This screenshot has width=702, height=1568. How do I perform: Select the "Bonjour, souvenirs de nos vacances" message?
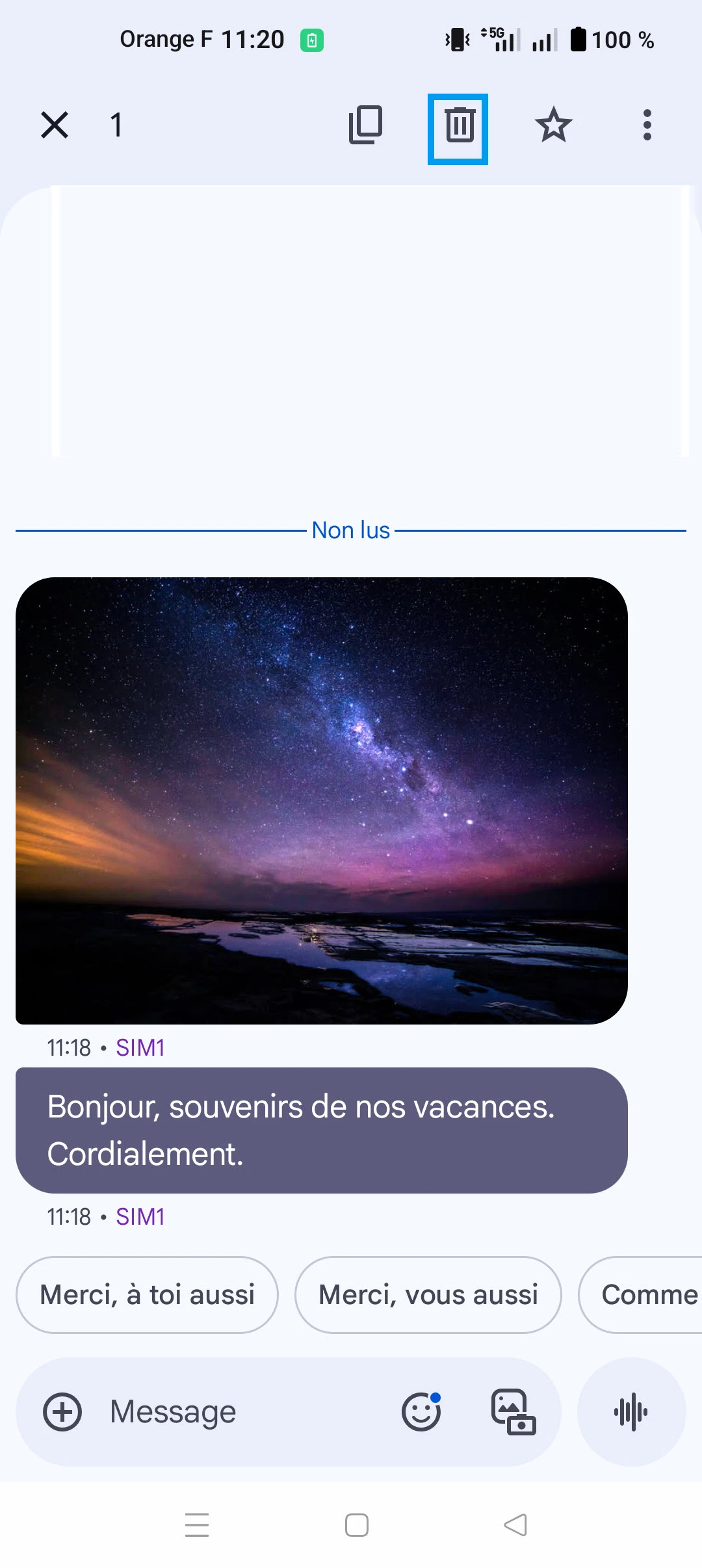321,1130
